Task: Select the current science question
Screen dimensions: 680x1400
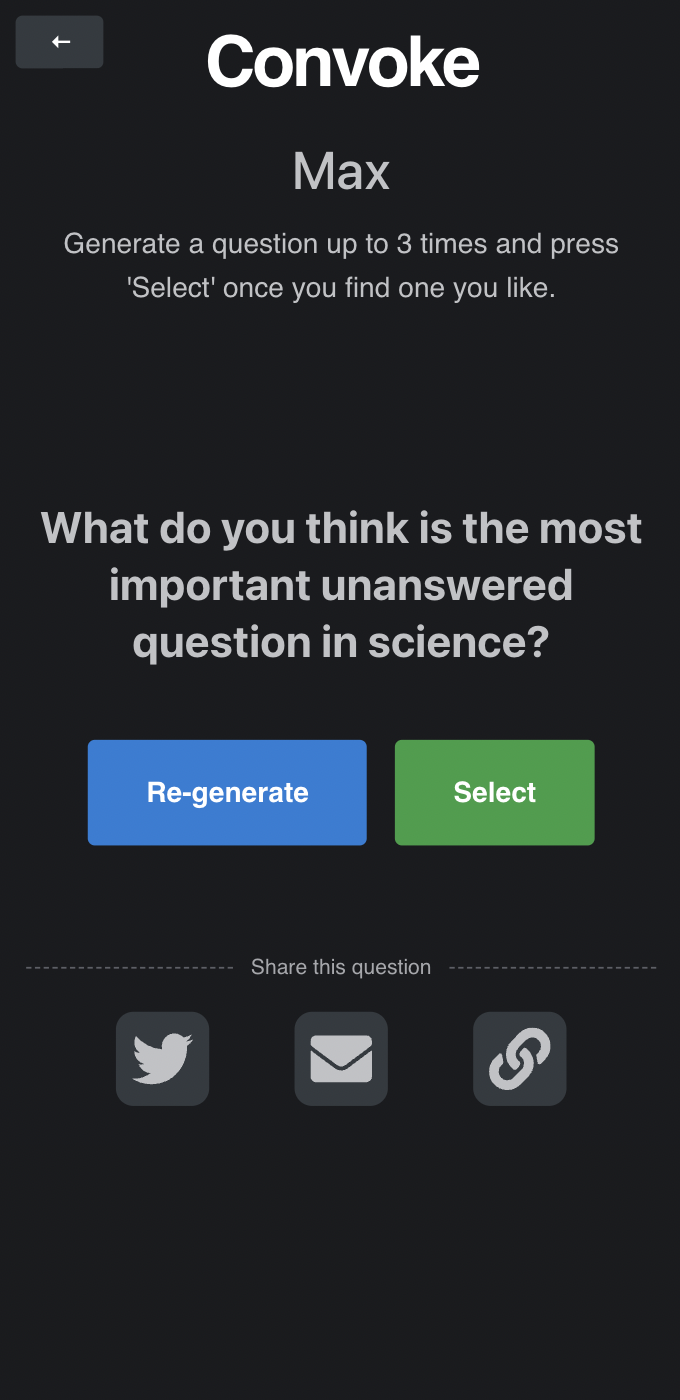Action: (494, 792)
